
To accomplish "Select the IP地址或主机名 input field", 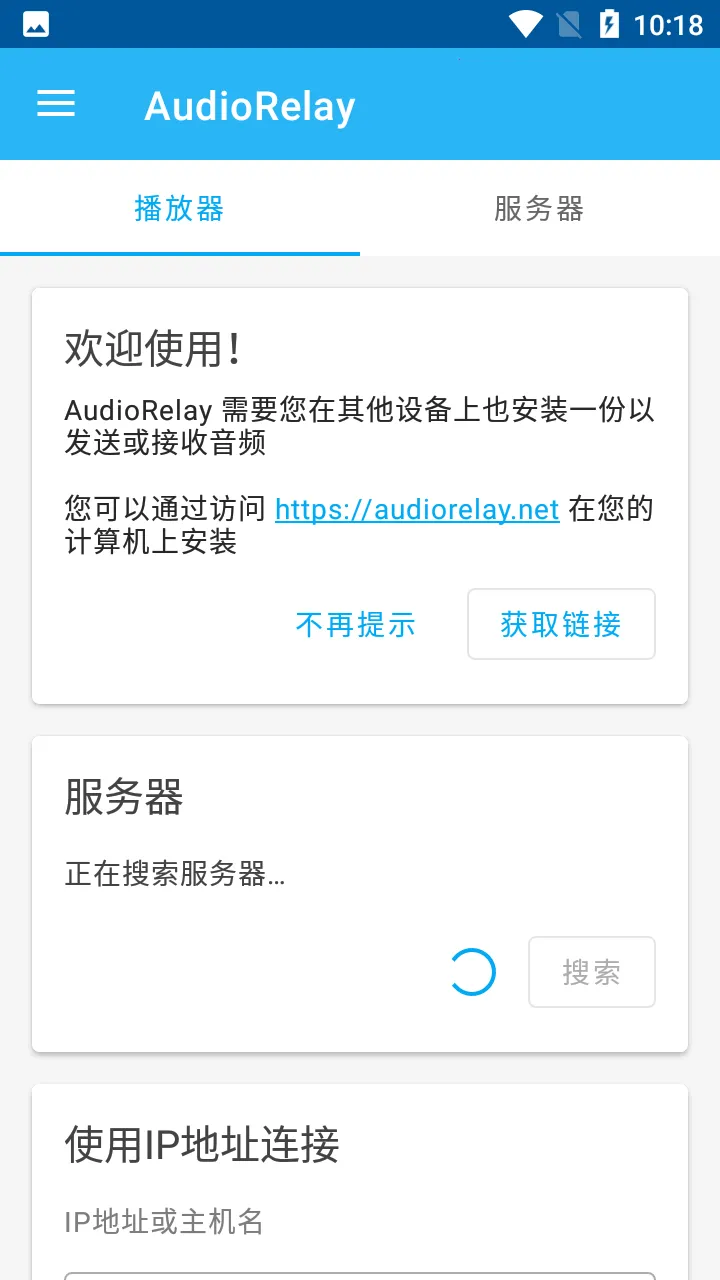I will 163,1222.
